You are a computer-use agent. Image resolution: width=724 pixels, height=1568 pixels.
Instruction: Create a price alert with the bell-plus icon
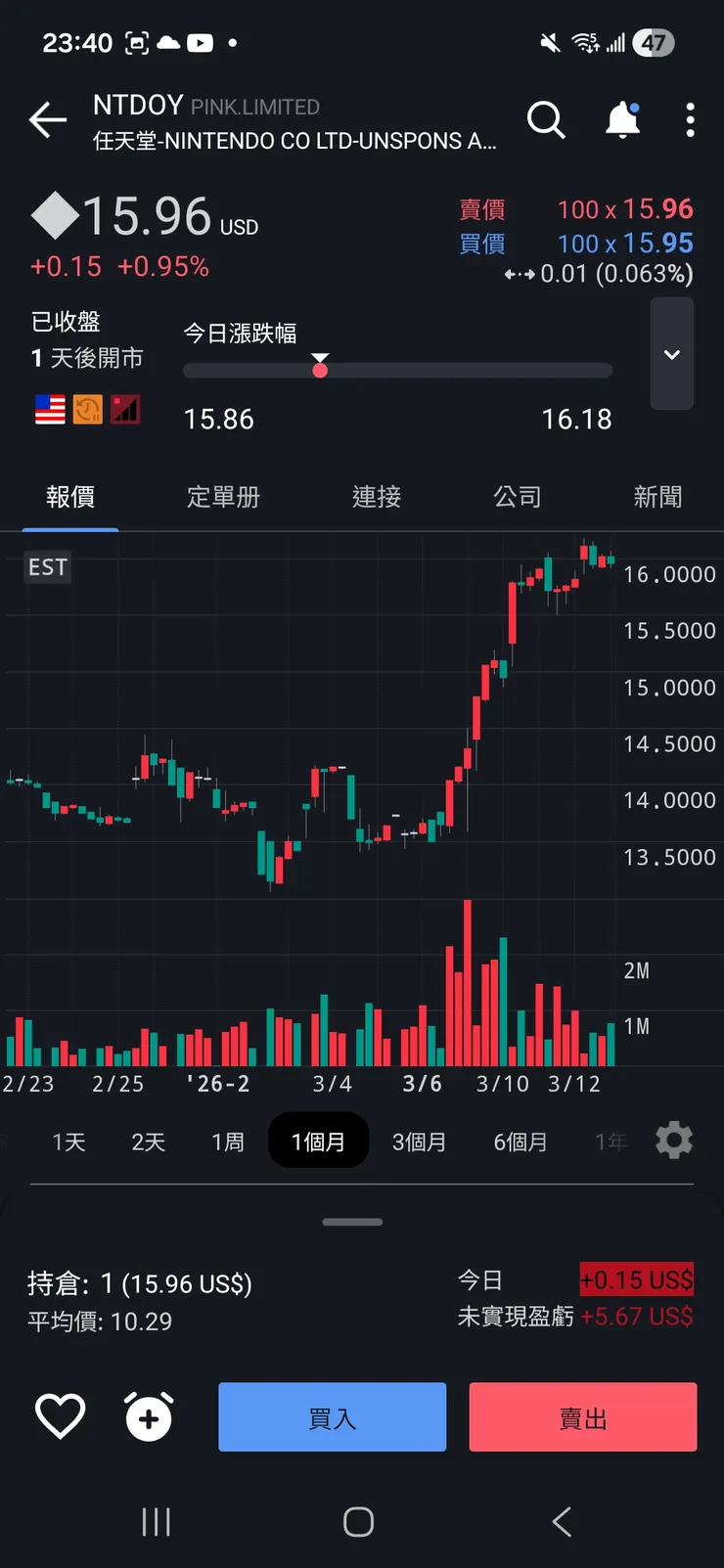148,1416
